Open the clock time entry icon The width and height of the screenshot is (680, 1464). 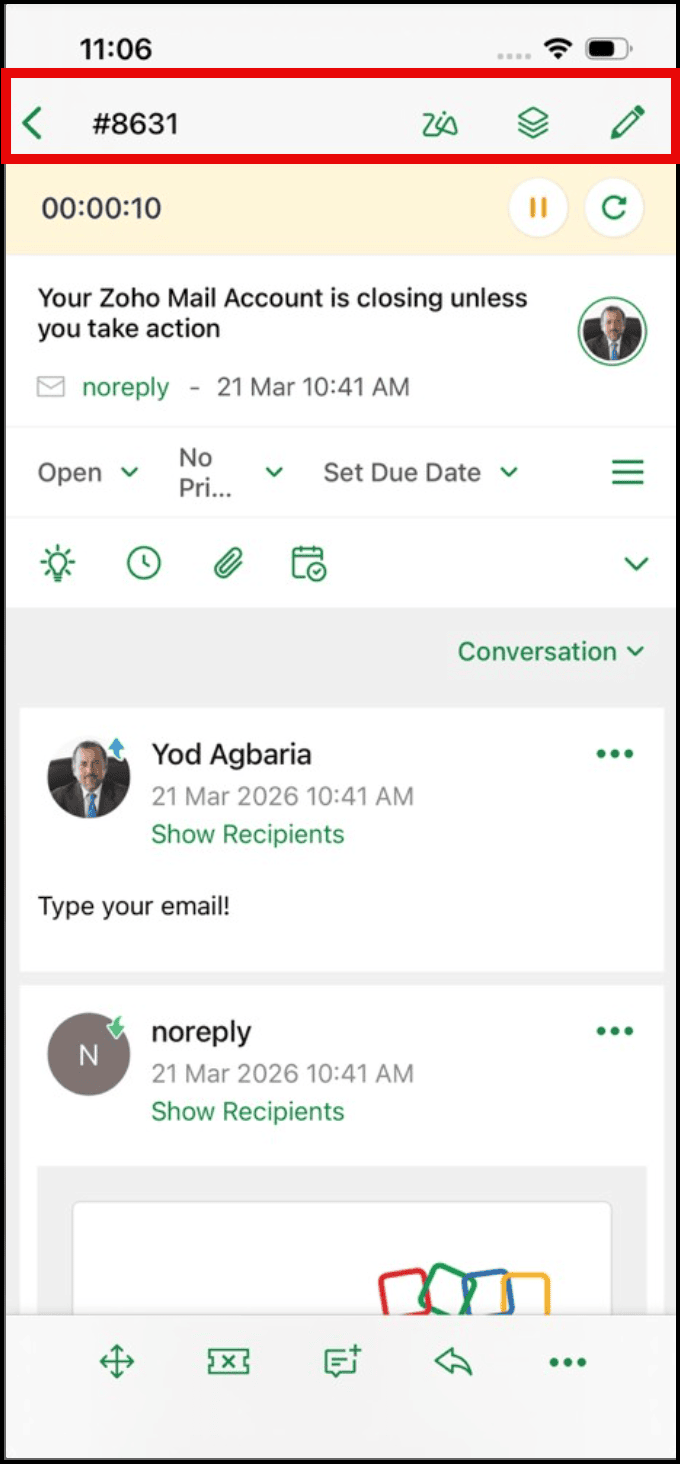[x=144, y=564]
